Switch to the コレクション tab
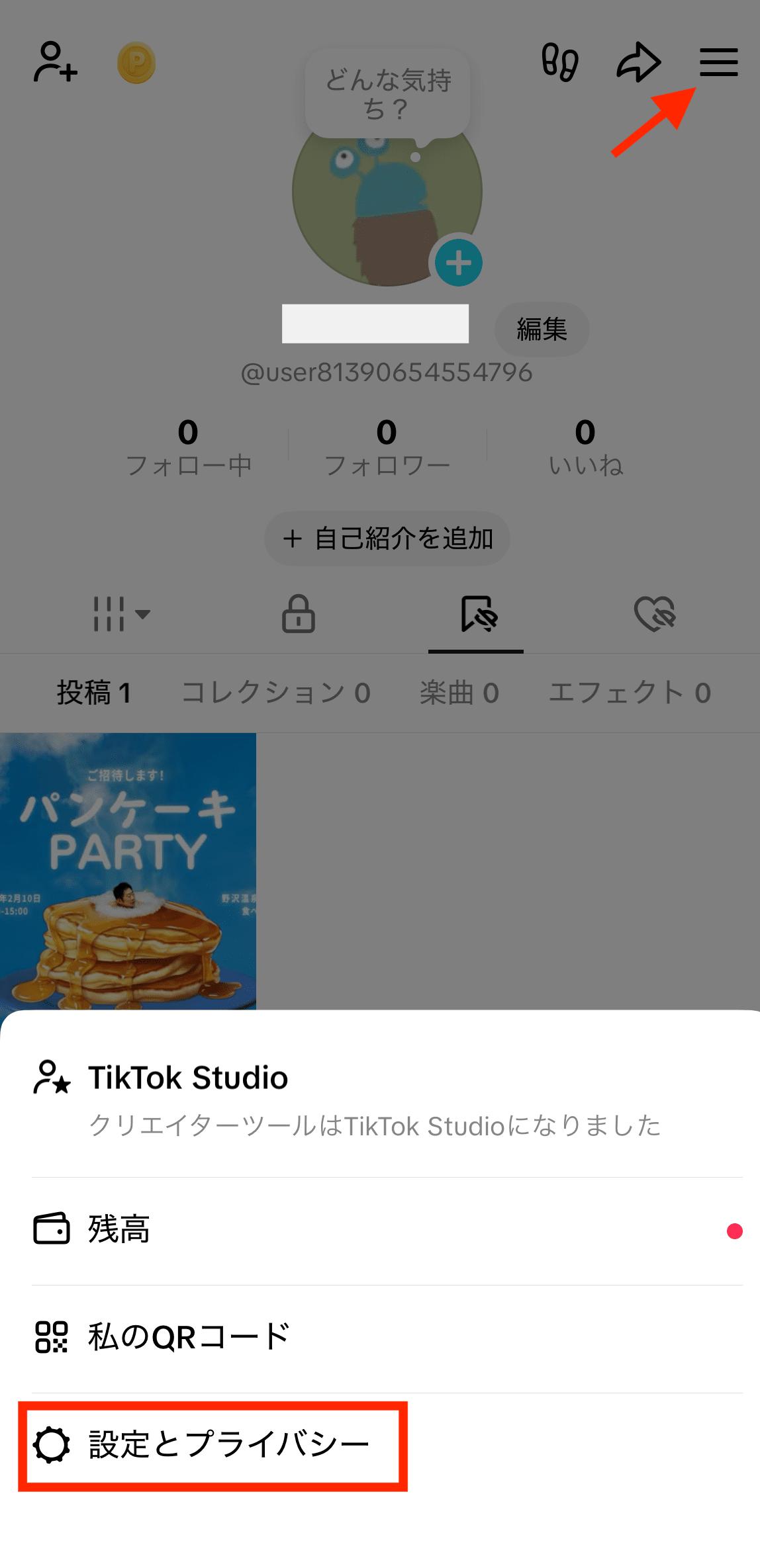 tap(276, 692)
